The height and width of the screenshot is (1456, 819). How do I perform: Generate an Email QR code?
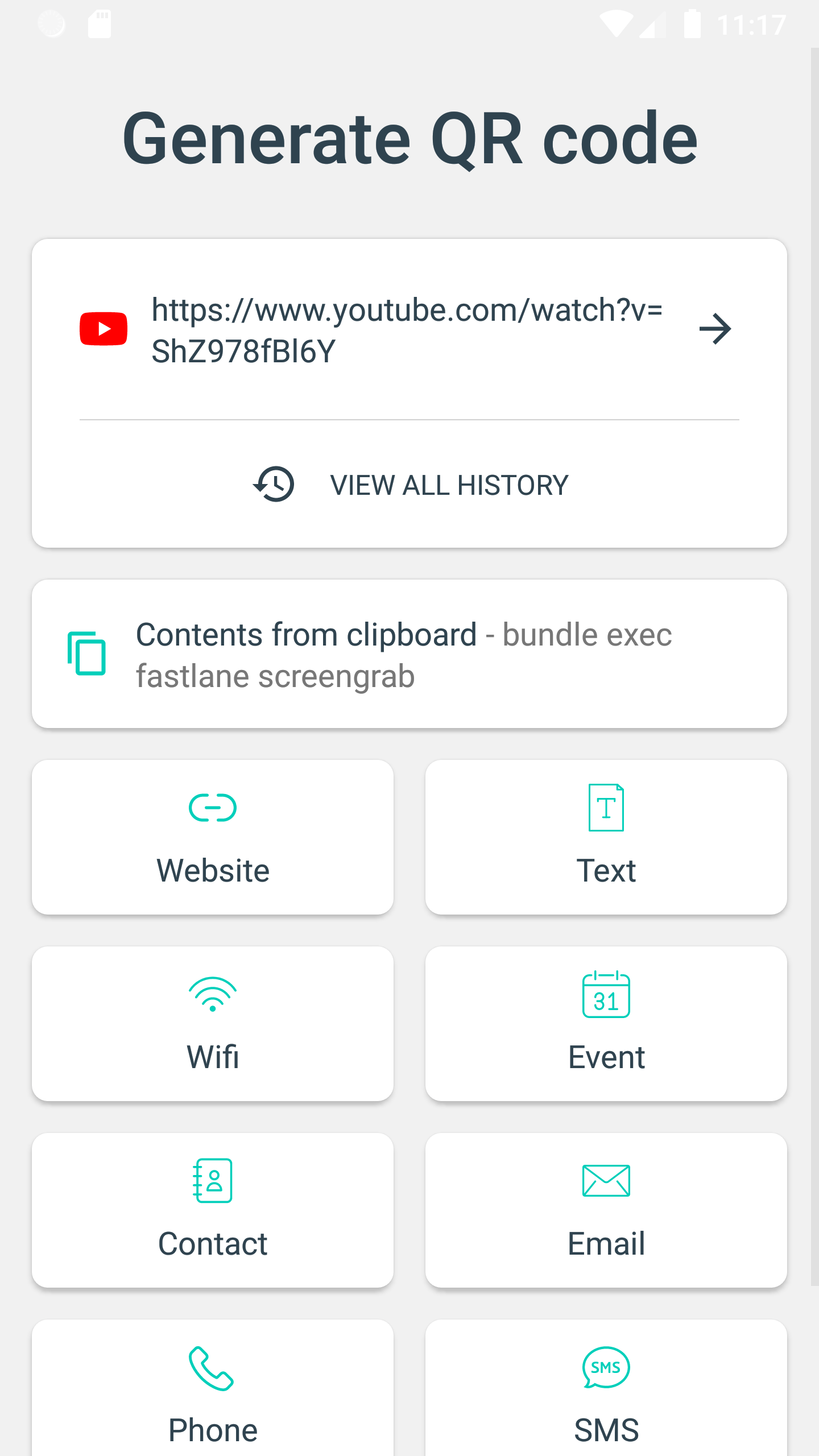tap(606, 1210)
